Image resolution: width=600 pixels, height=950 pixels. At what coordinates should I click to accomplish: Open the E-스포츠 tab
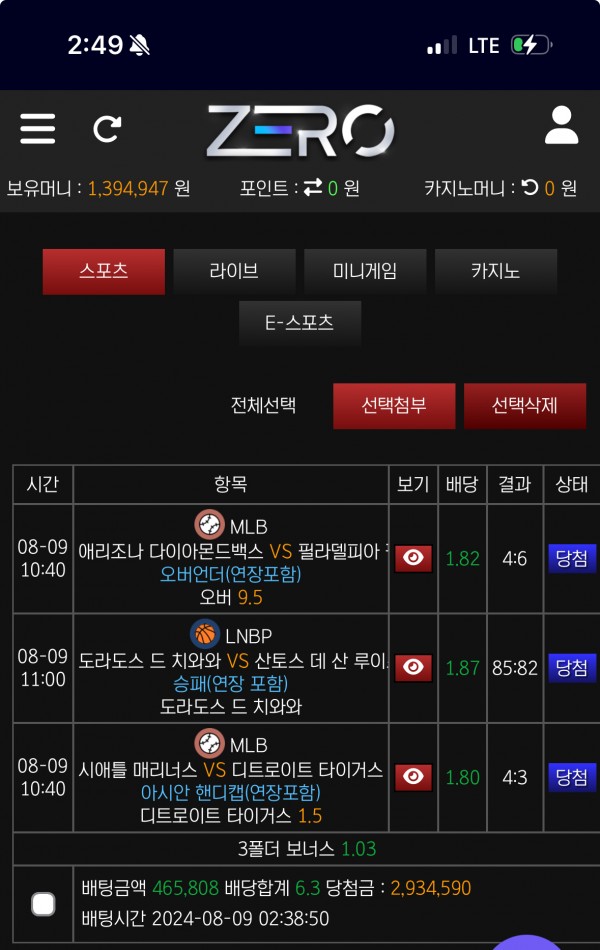tap(299, 323)
